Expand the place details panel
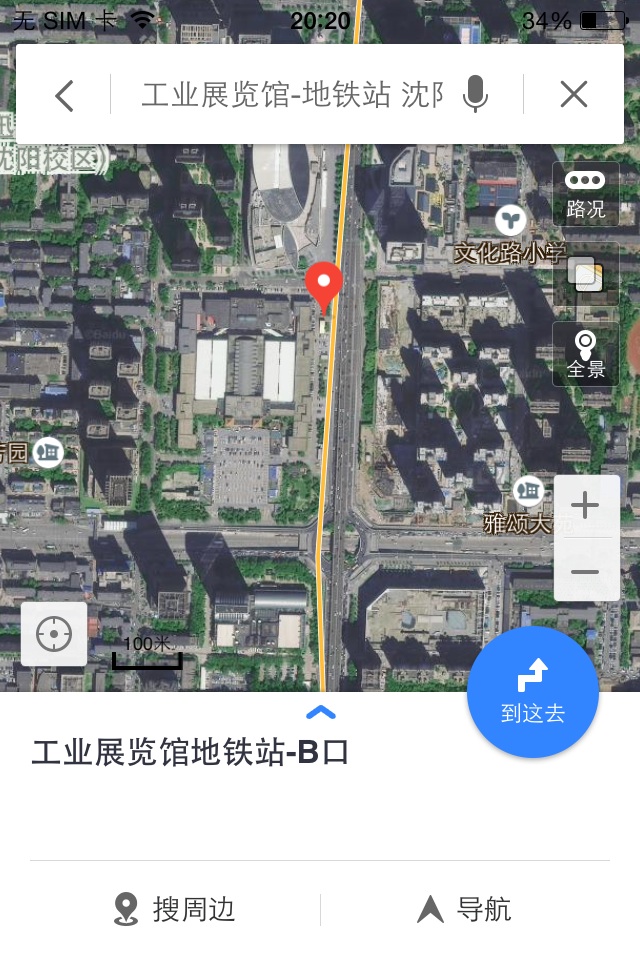Viewport: 640px width, 960px height. click(x=320, y=713)
